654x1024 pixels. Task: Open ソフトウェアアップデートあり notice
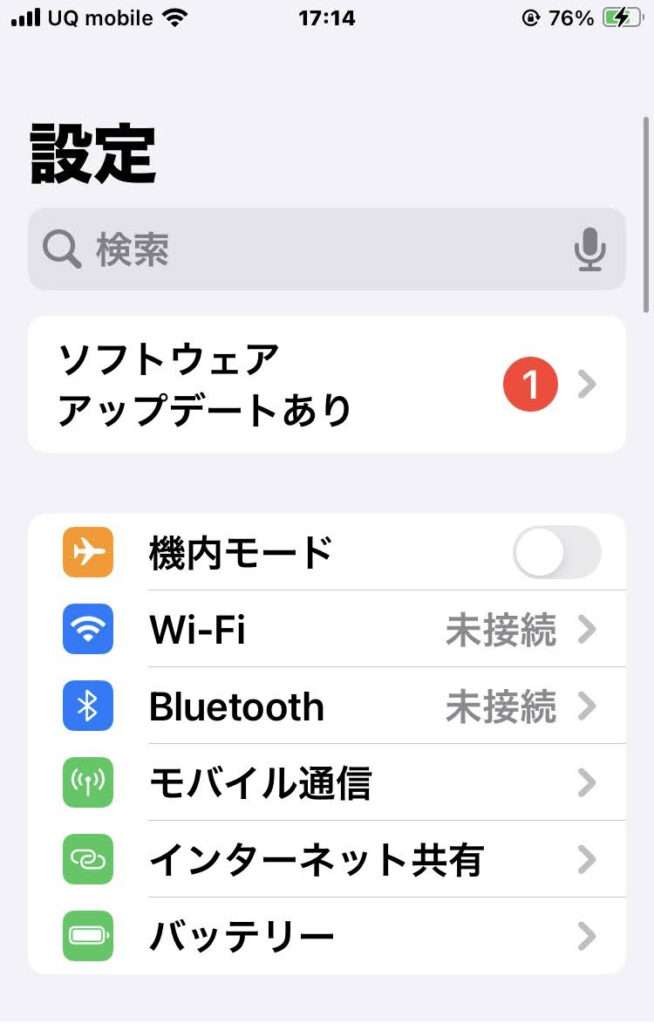326,384
